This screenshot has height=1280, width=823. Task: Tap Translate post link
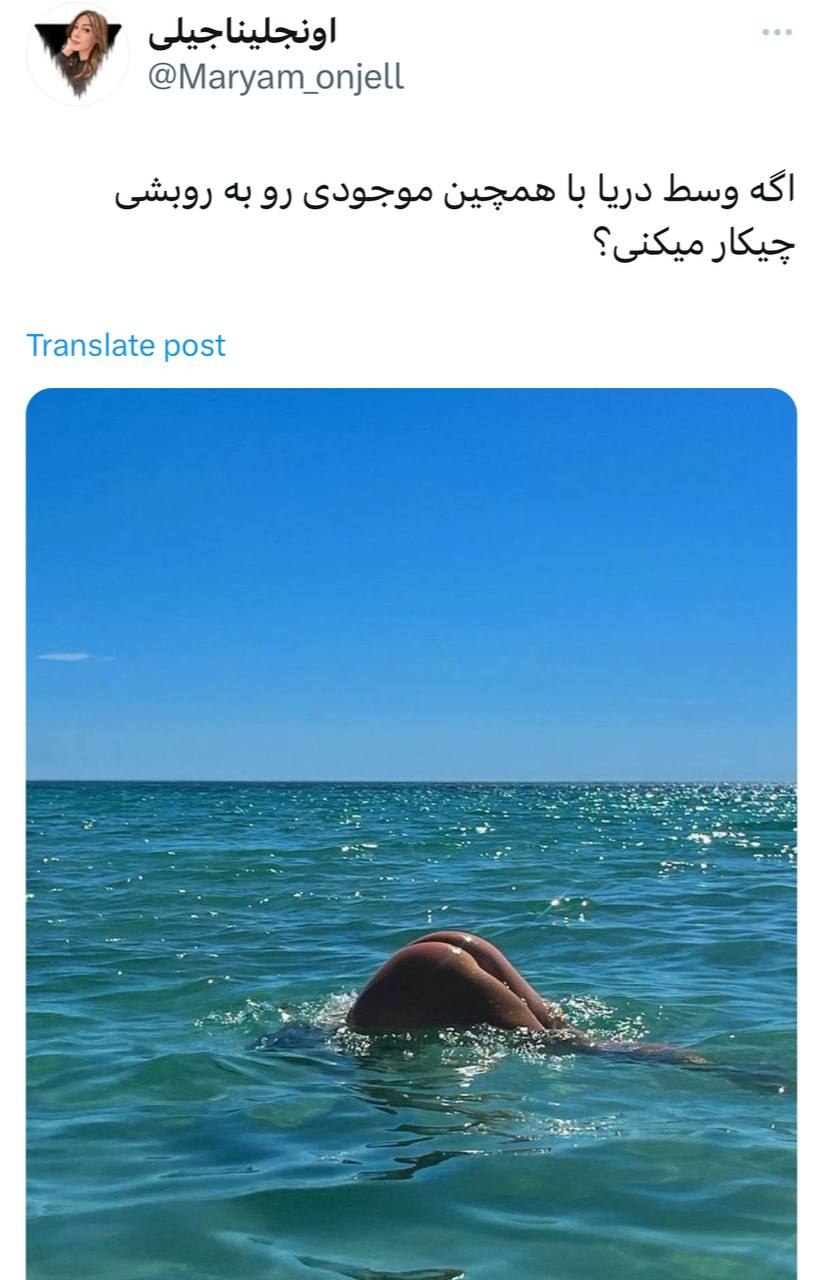(126, 345)
